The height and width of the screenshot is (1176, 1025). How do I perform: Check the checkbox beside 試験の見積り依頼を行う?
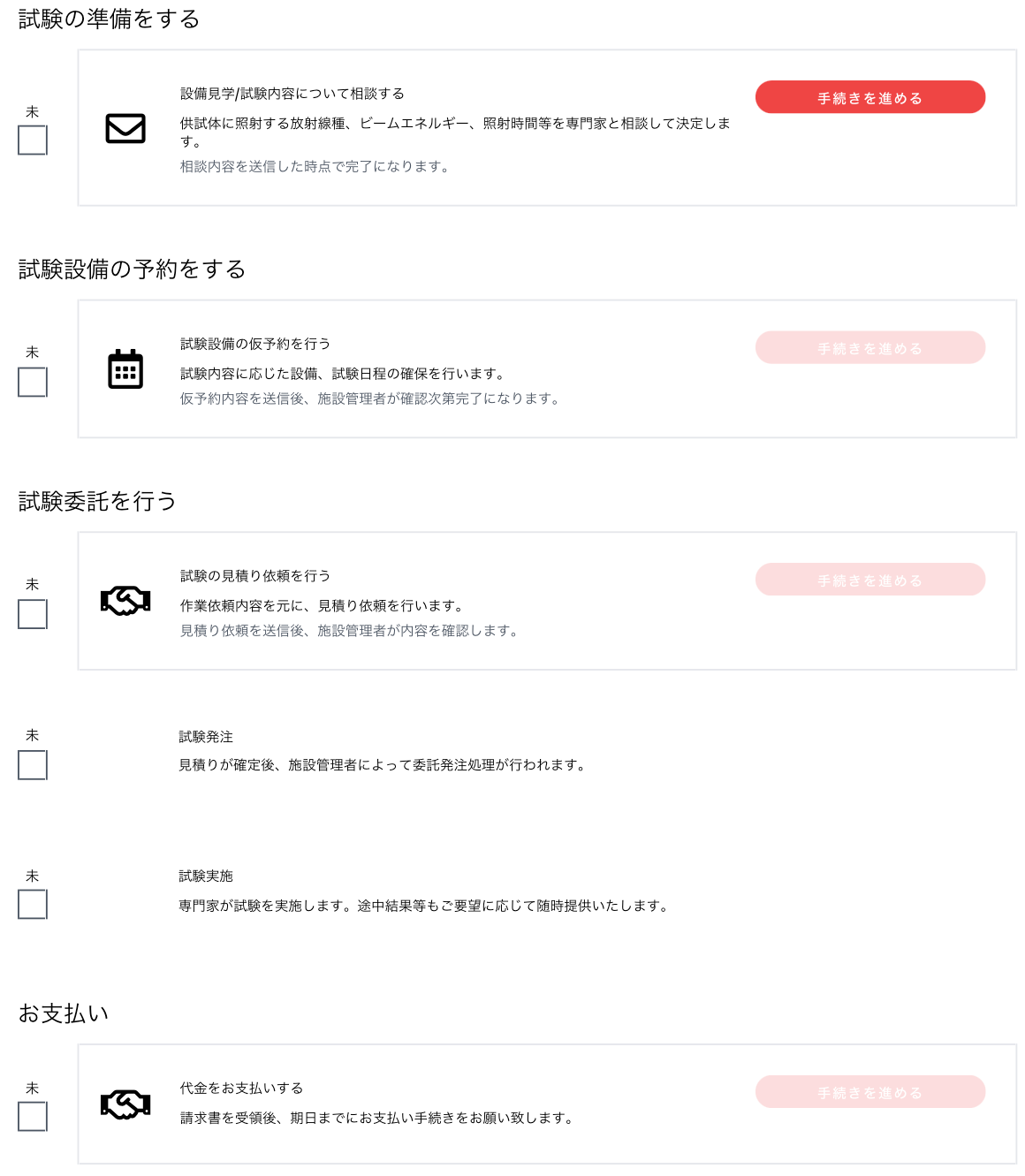point(32,614)
